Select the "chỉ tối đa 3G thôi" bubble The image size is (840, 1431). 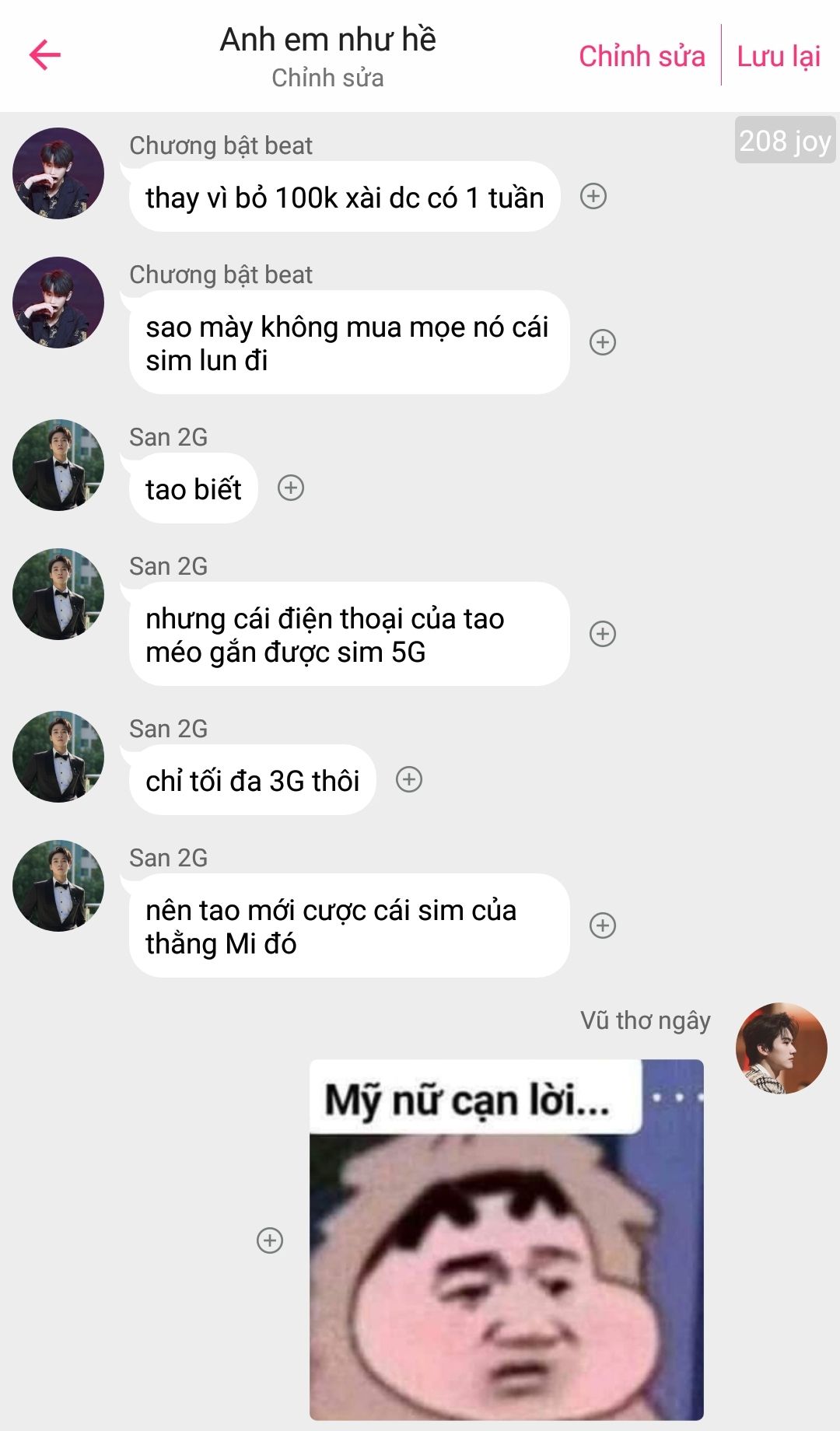point(252,781)
